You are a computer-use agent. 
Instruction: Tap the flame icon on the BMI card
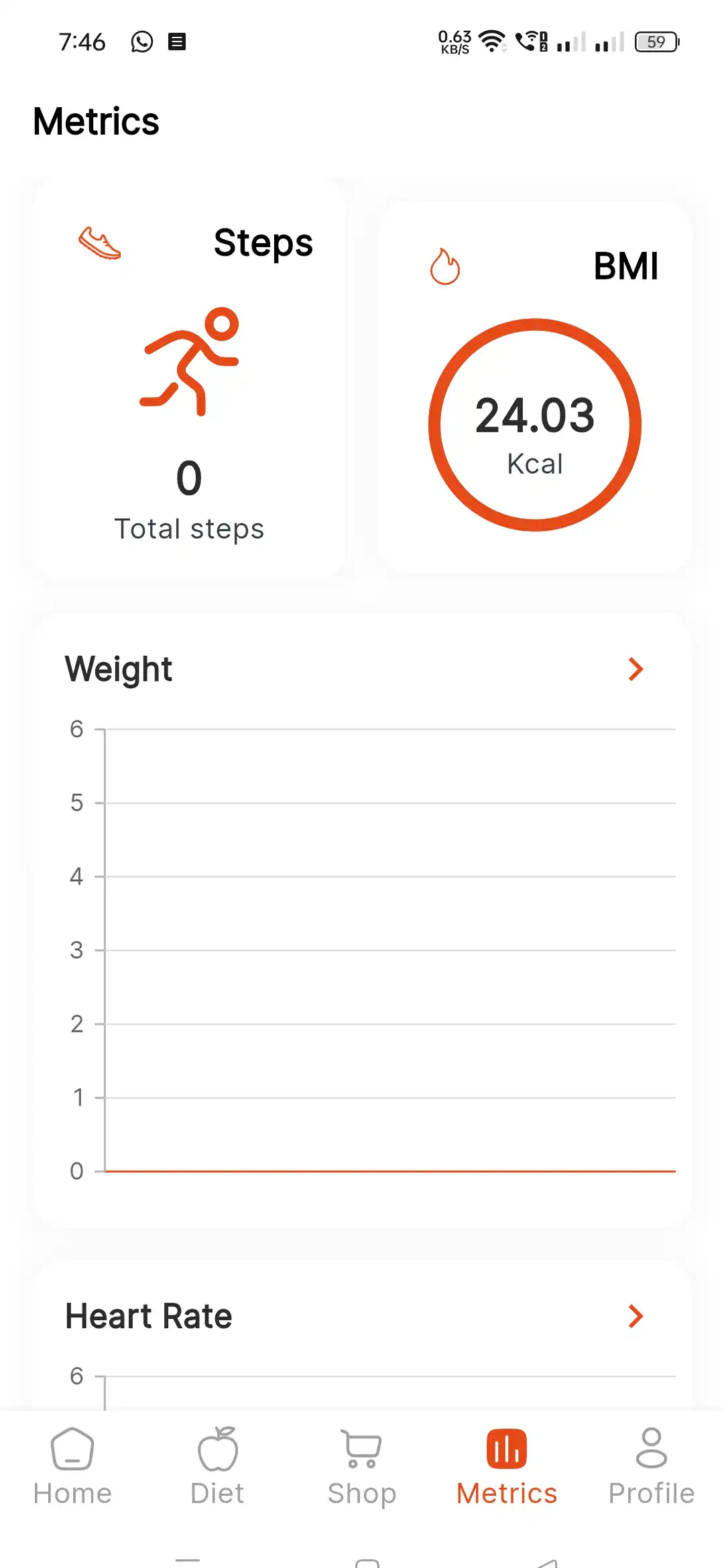[444, 266]
